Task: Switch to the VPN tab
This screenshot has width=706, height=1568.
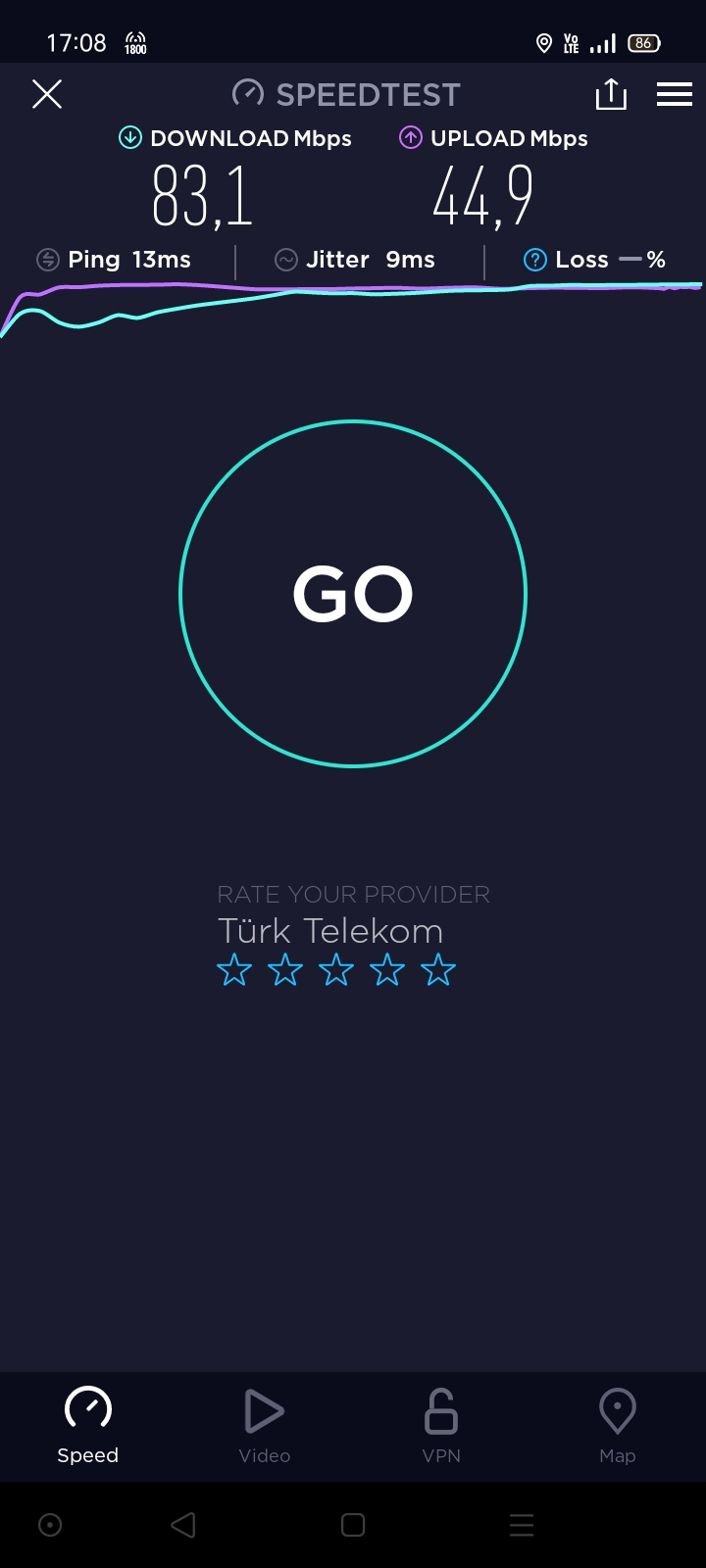Action: pyautogui.click(x=441, y=1426)
